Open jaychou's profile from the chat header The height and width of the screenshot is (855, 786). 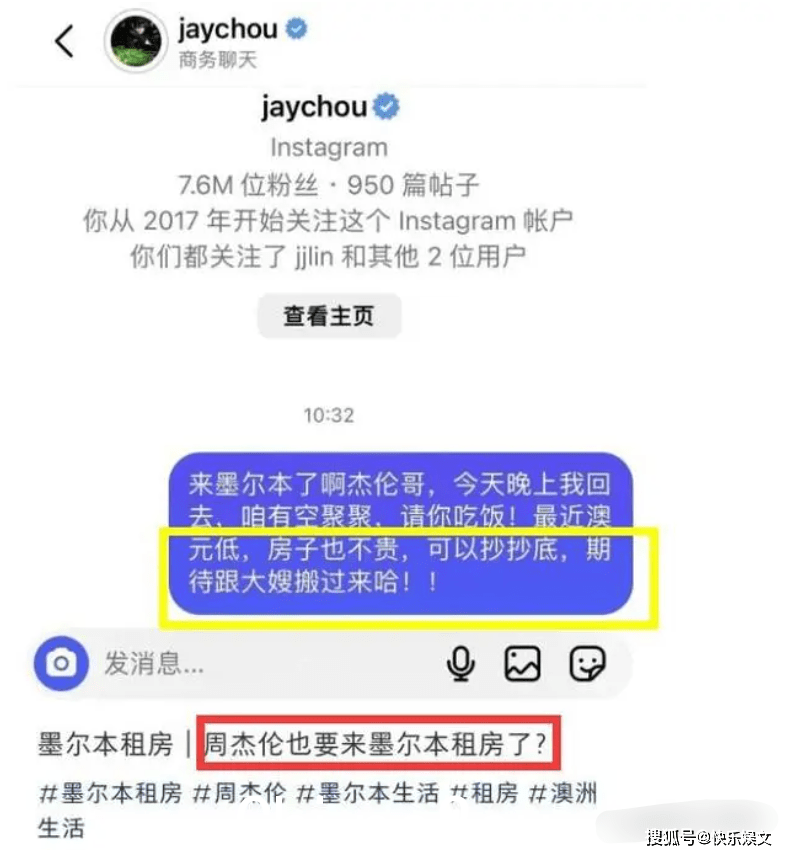pyautogui.click(x=135, y=42)
